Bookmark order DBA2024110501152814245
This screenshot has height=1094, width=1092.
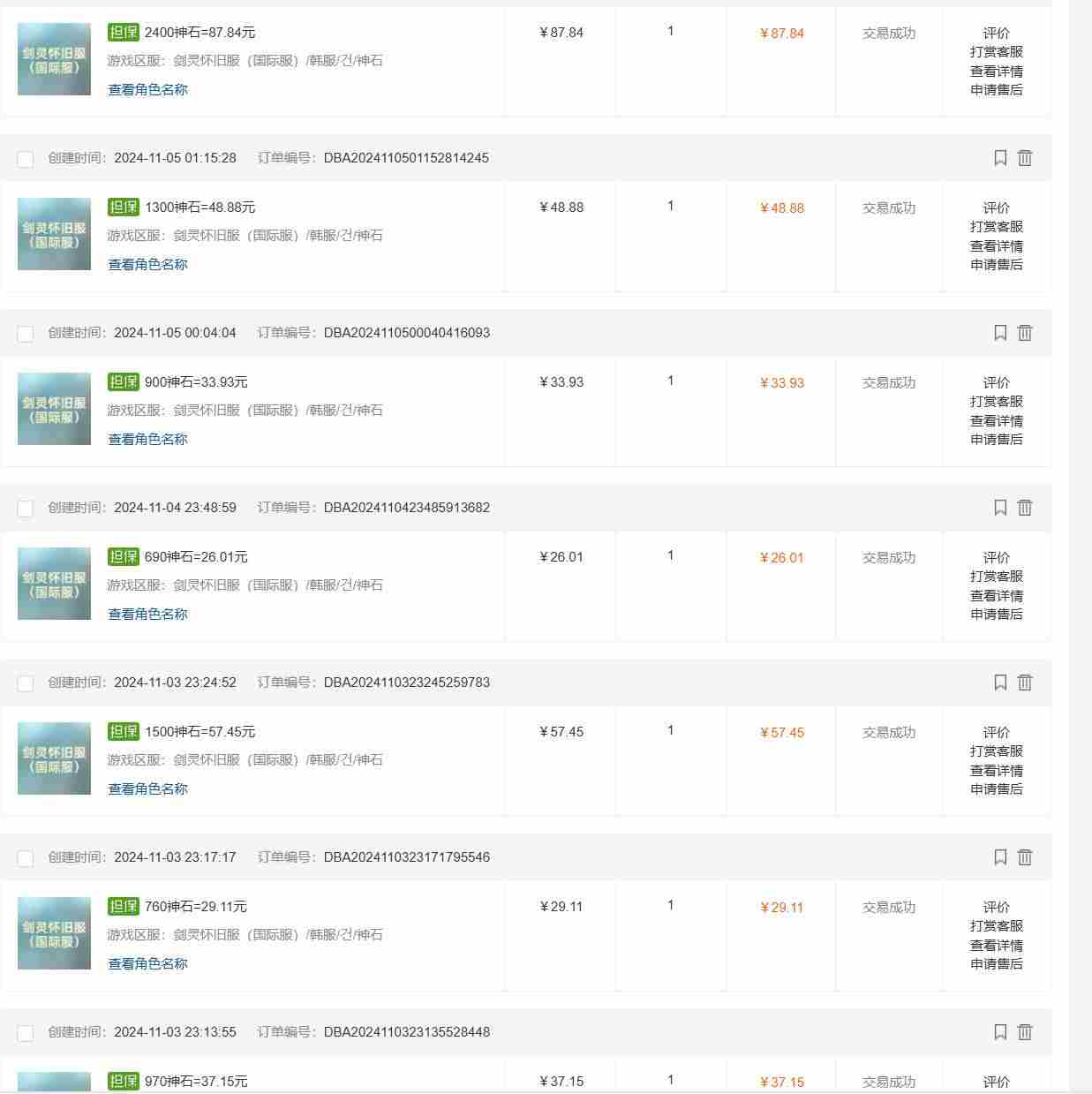click(1000, 158)
